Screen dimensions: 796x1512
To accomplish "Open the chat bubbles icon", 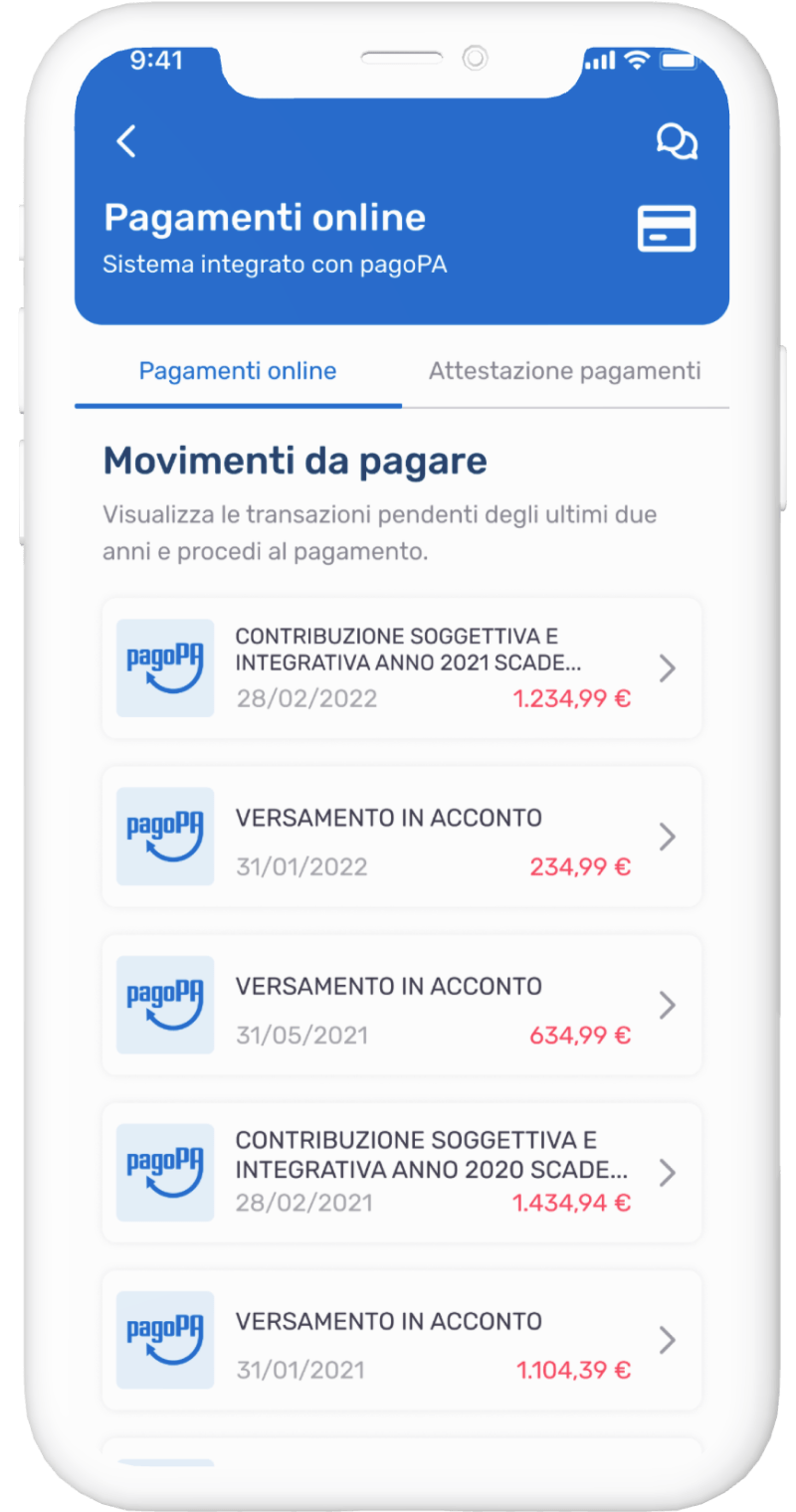I will (677, 141).
